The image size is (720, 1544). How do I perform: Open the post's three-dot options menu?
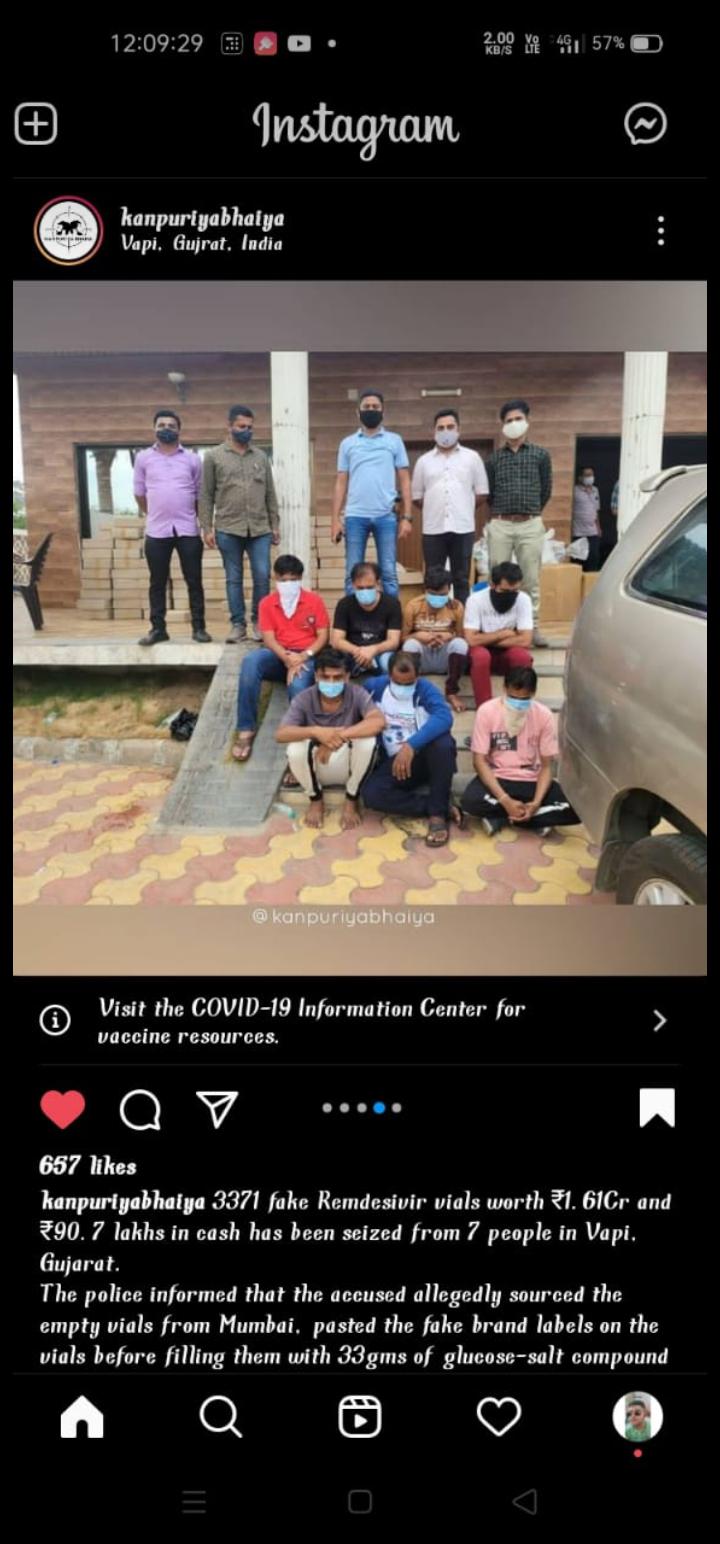(x=660, y=231)
